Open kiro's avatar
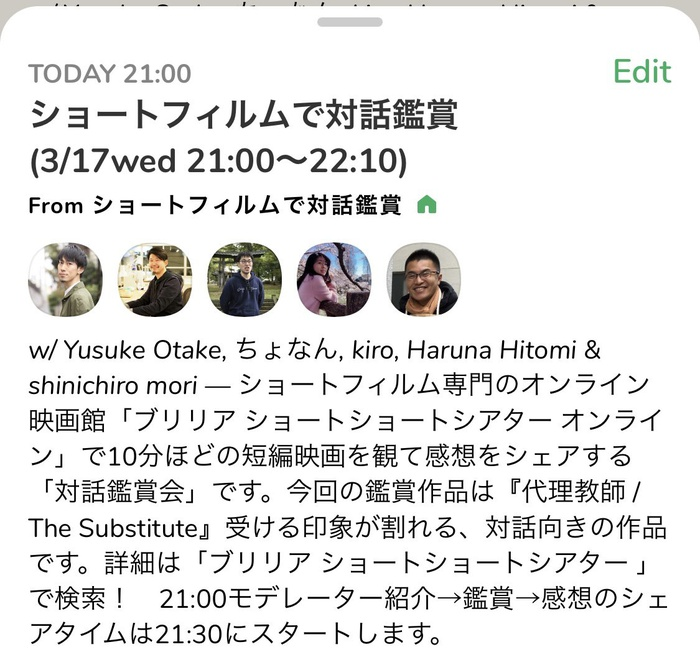 244,279
